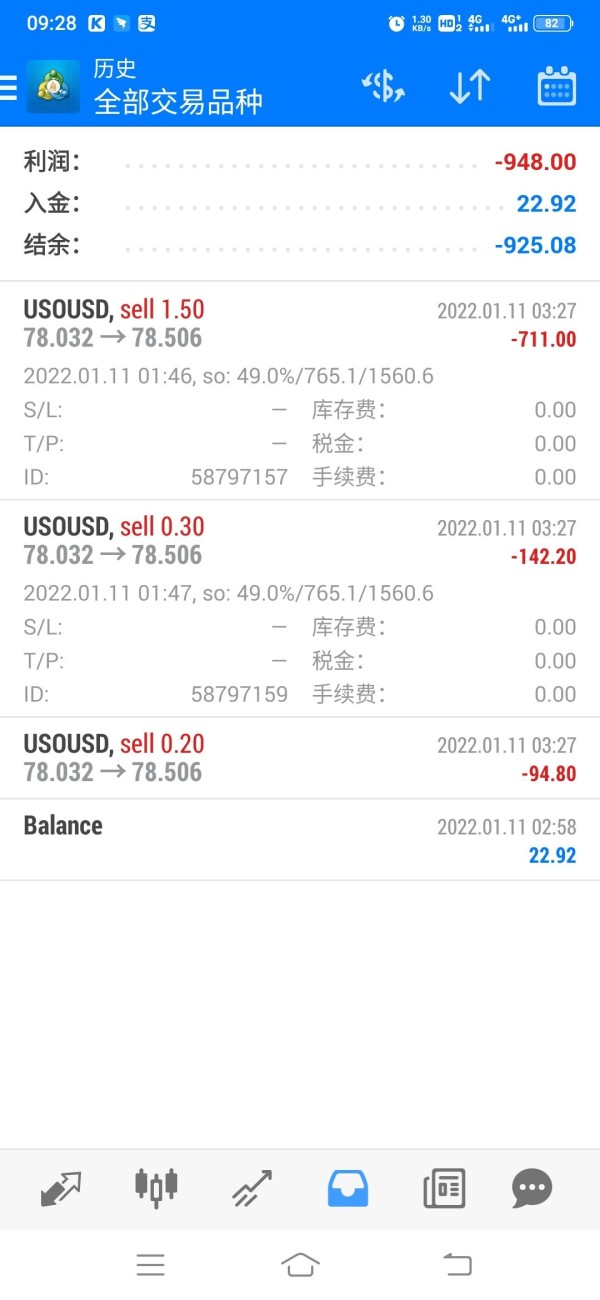Open the calendar date range picker
Screen dimensions: 600x1300
click(x=556, y=87)
